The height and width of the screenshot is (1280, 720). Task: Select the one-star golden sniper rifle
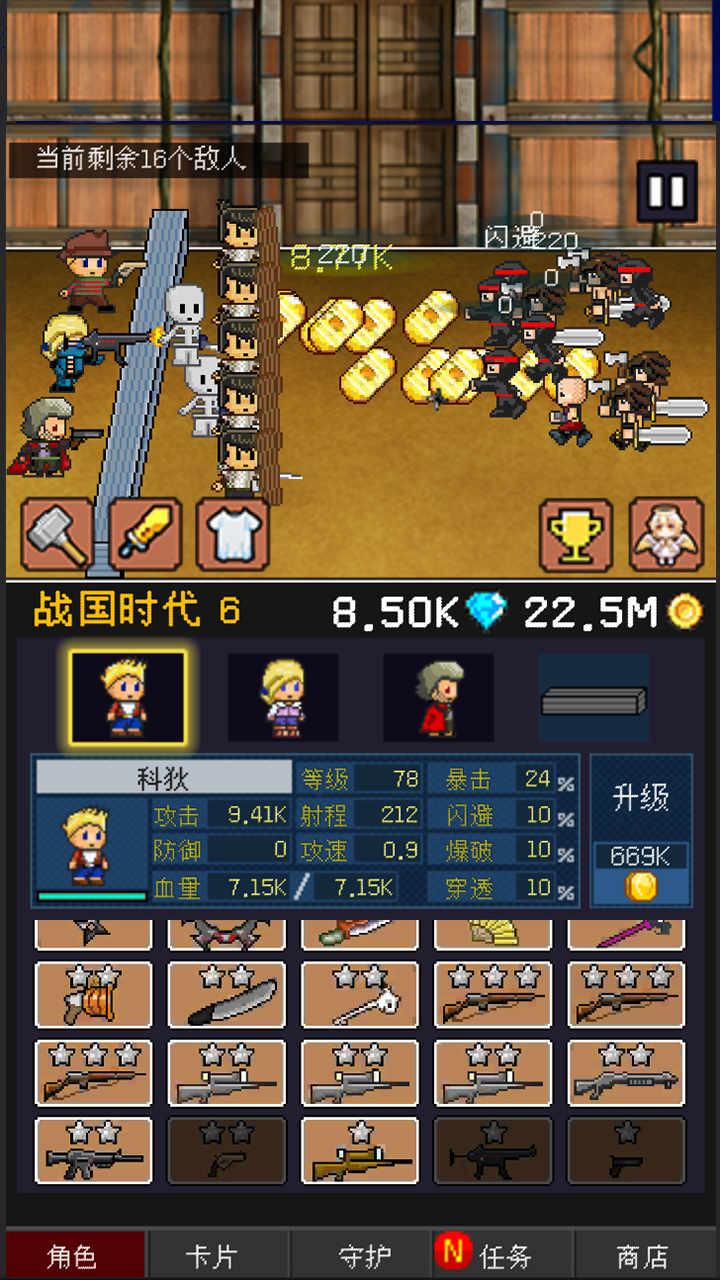pyautogui.click(x=359, y=1151)
